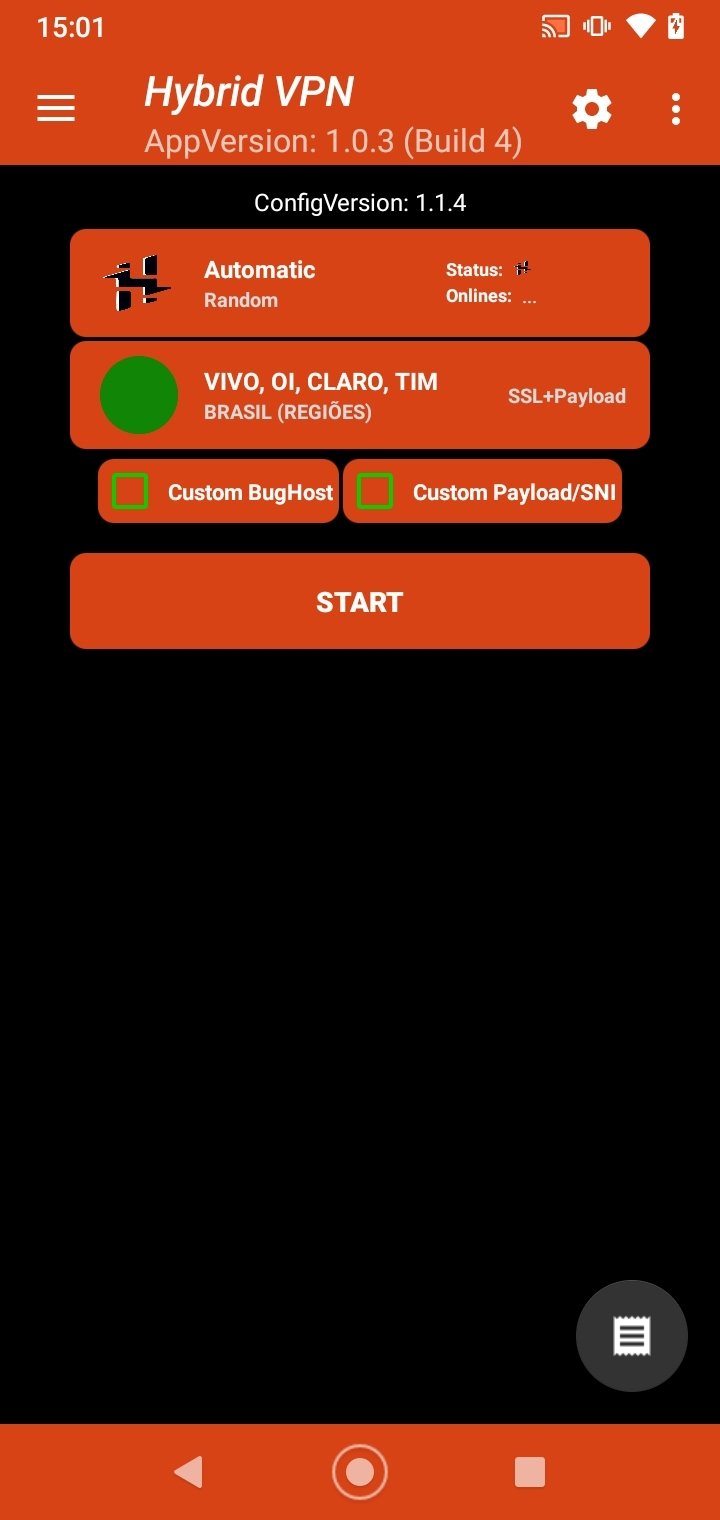
Task: Check the Custom Payload/SNI box
Action: pyautogui.click(x=375, y=491)
